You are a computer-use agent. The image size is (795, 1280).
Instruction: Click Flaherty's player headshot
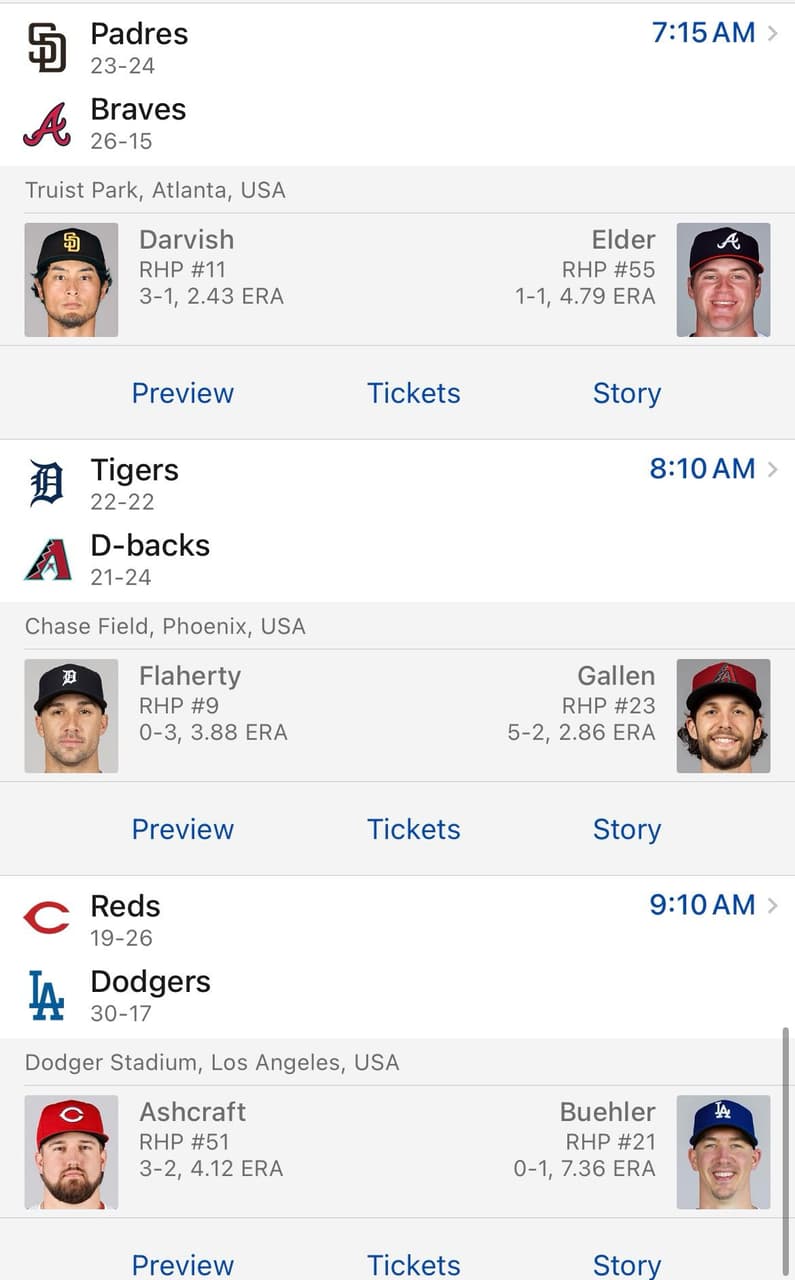coord(71,714)
